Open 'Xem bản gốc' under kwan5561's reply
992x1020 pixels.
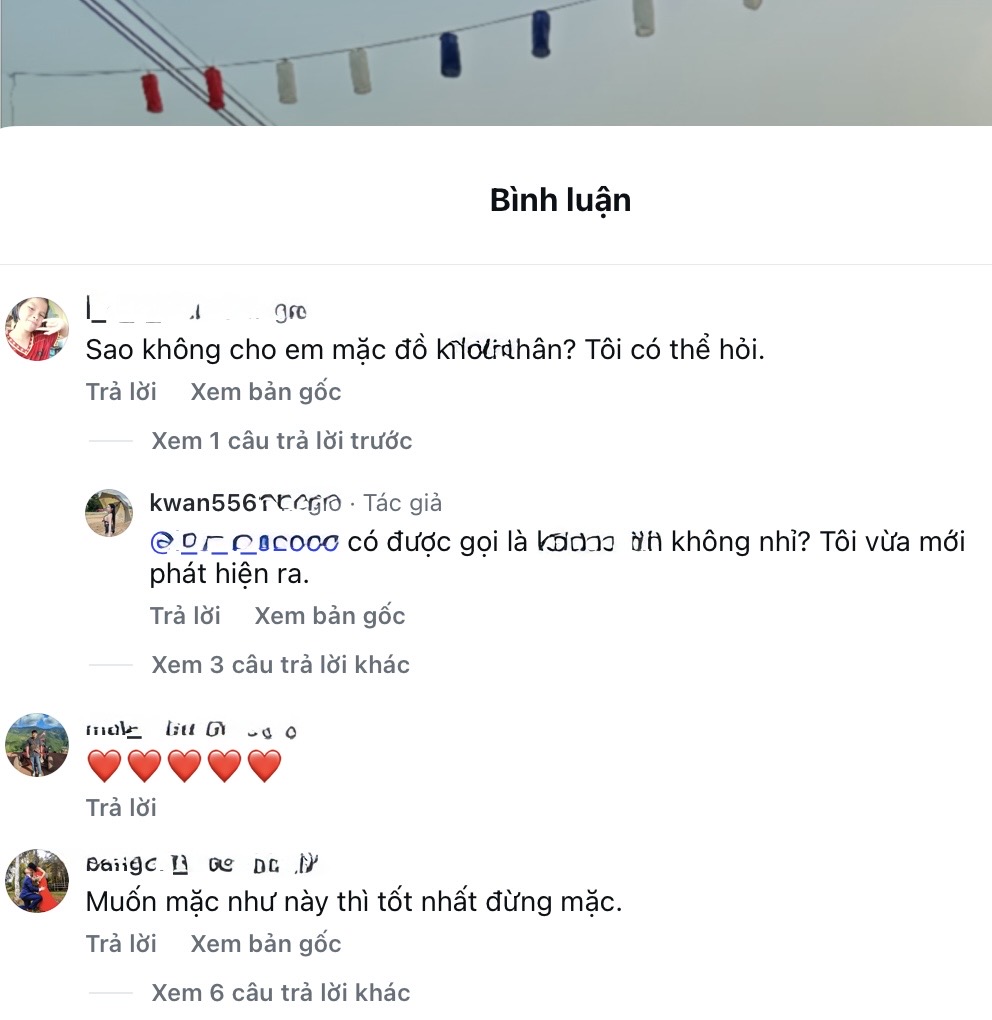[x=330, y=615]
